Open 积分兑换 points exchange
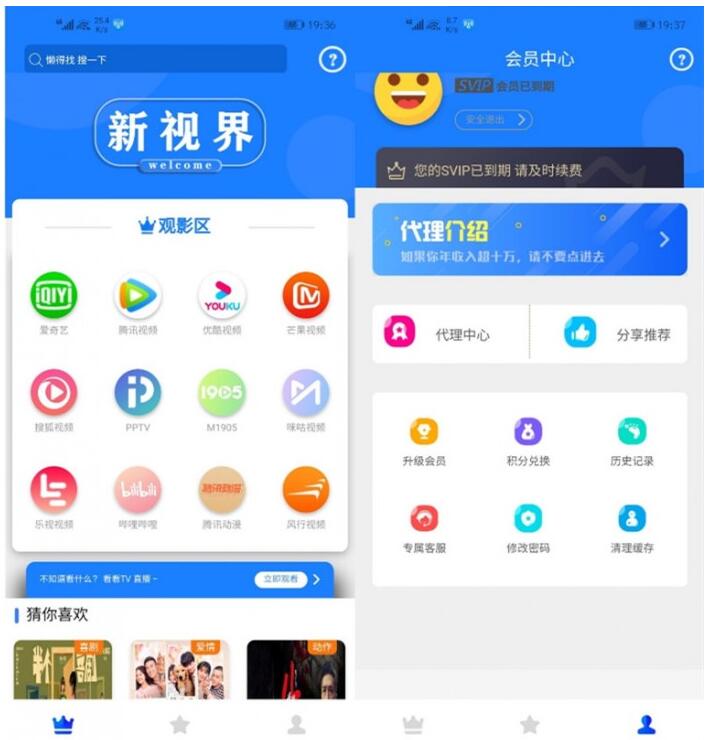 (528, 442)
